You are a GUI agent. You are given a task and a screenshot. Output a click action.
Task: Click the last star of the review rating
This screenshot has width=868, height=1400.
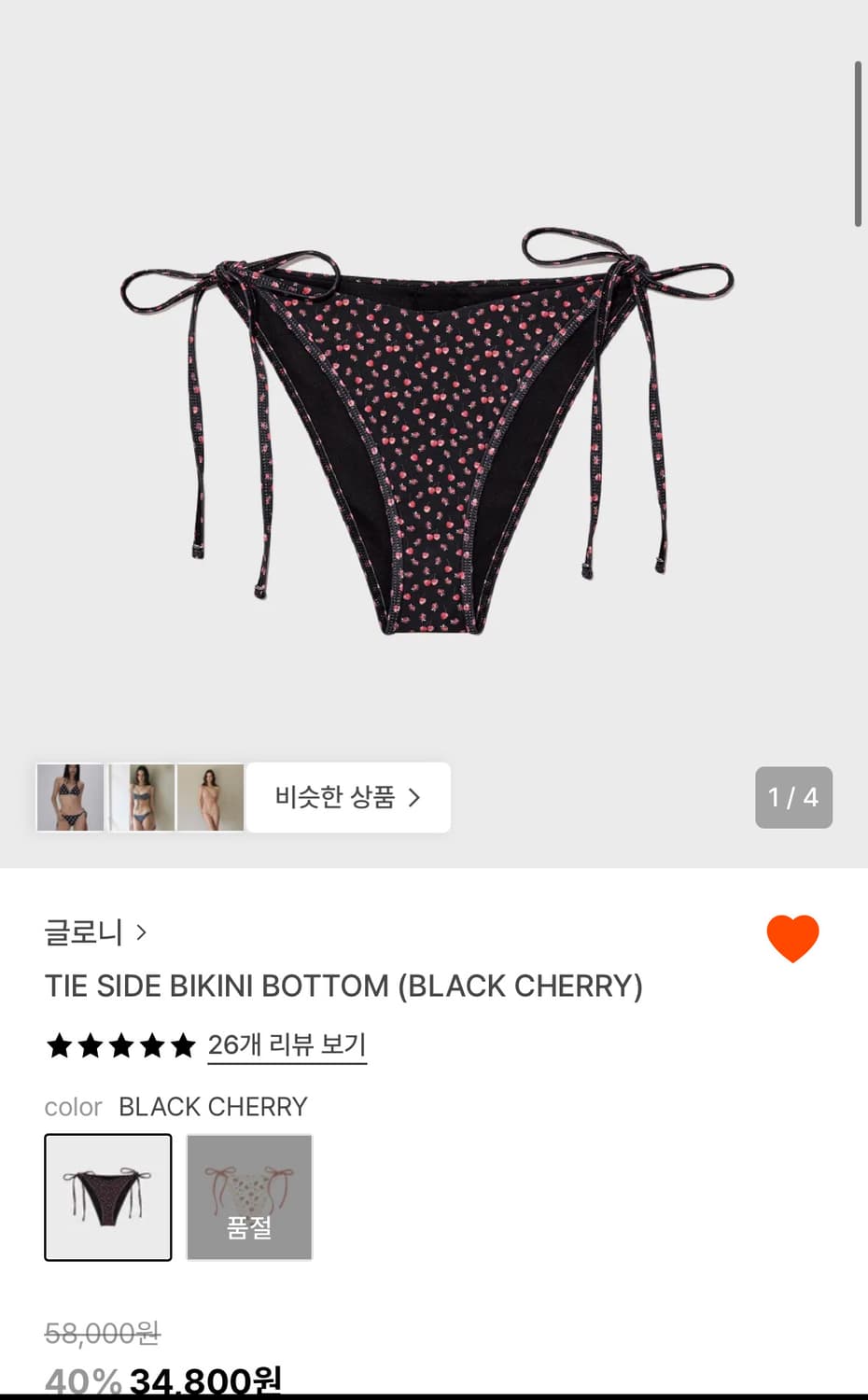tap(181, 1046)
